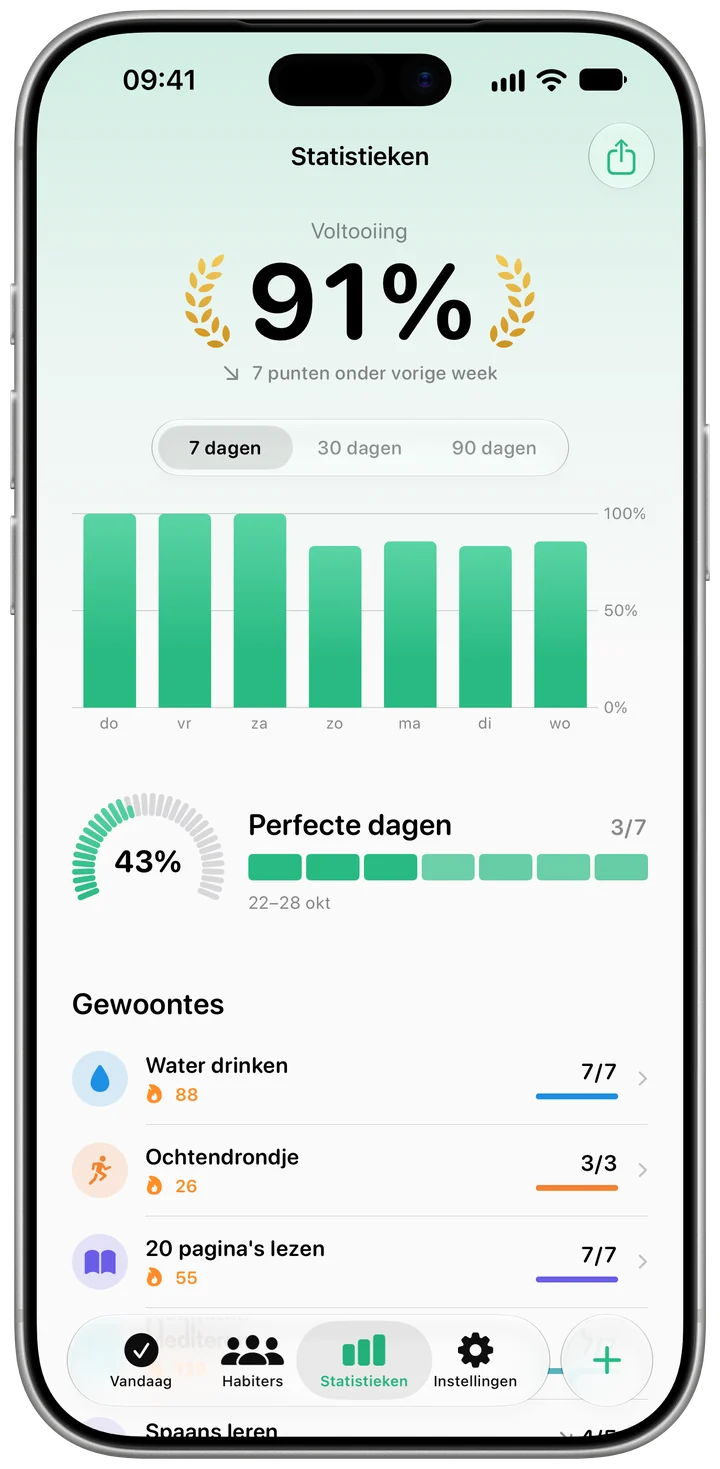Switch to the 90 dagen range
Screen dimensions: 720x1469
click(x=494, y=448)
